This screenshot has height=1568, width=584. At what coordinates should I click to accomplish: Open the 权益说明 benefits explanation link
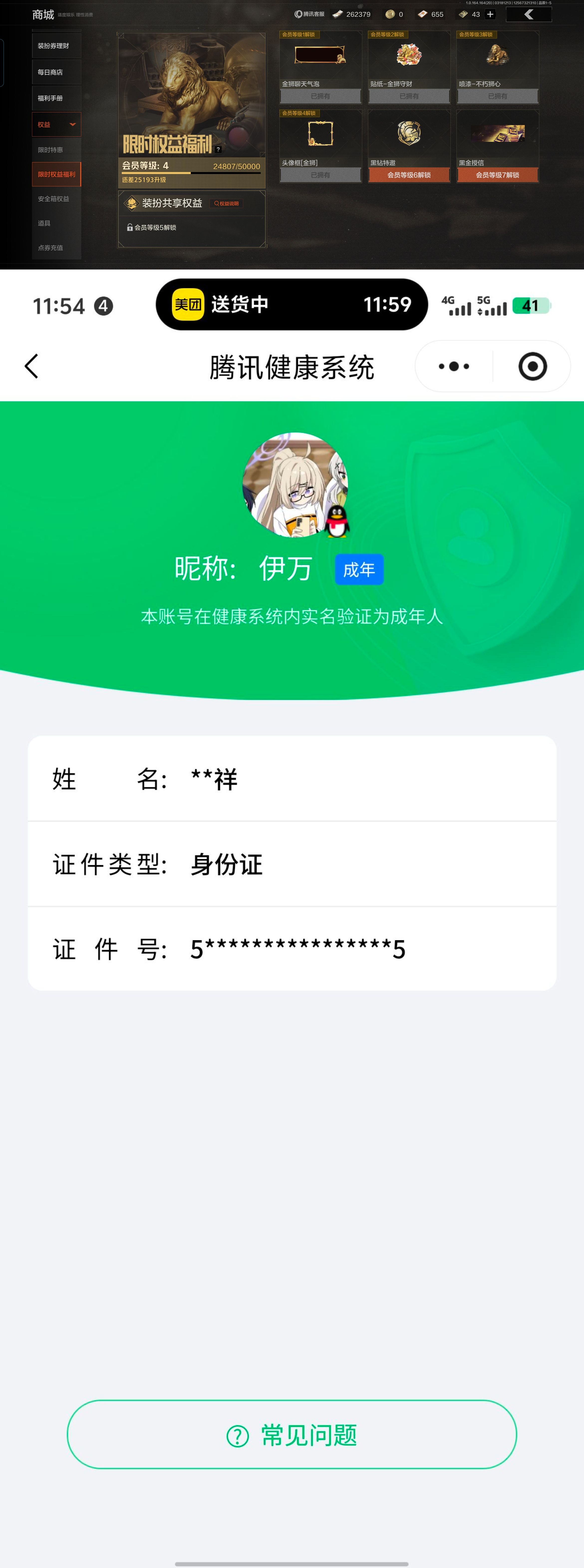point(226,203)
